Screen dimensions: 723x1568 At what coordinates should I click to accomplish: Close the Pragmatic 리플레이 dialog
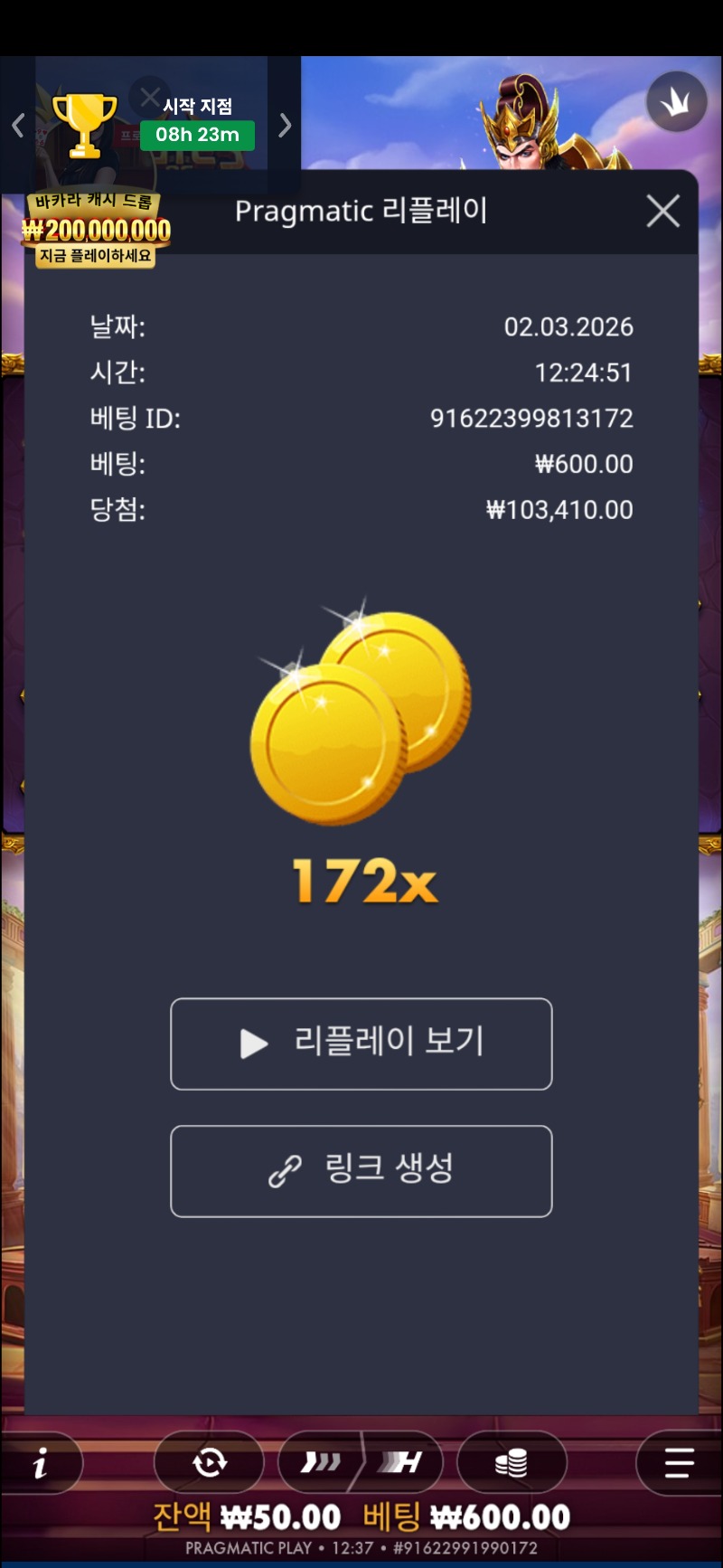click(x=662, y=212)
